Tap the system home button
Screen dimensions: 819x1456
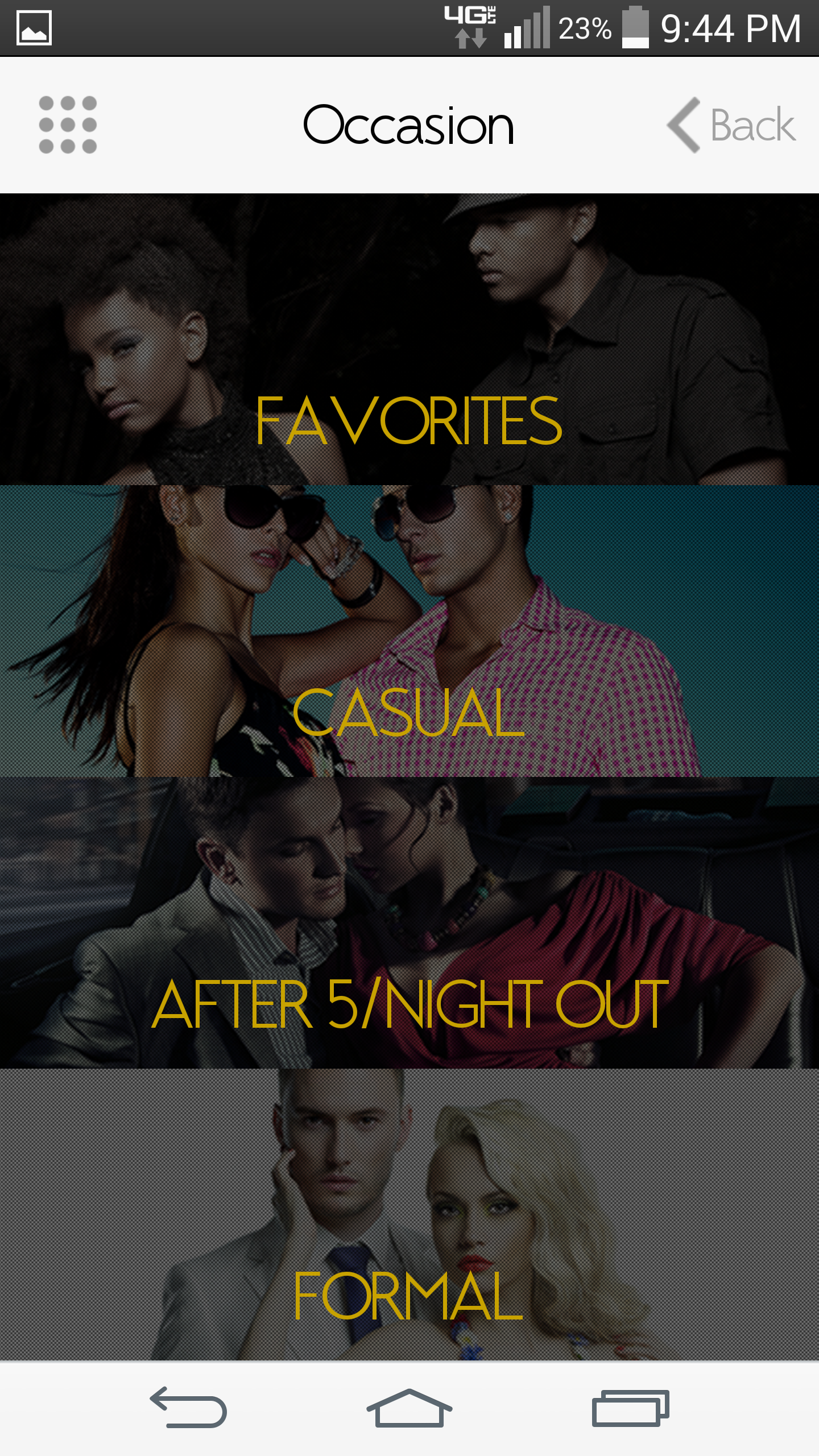[409, 1408]
